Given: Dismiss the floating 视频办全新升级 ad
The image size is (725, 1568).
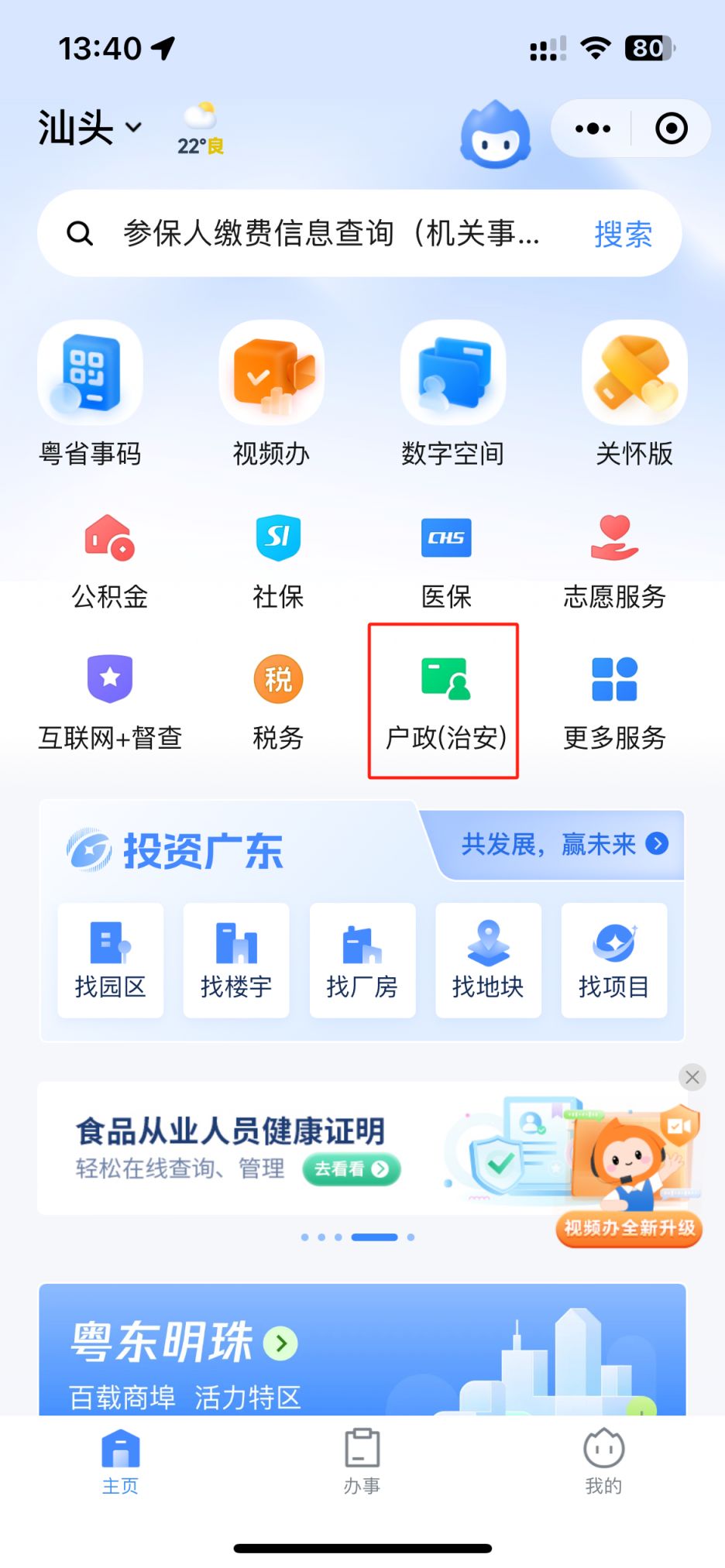Looking at the screenshot, I should (692, 1076).
